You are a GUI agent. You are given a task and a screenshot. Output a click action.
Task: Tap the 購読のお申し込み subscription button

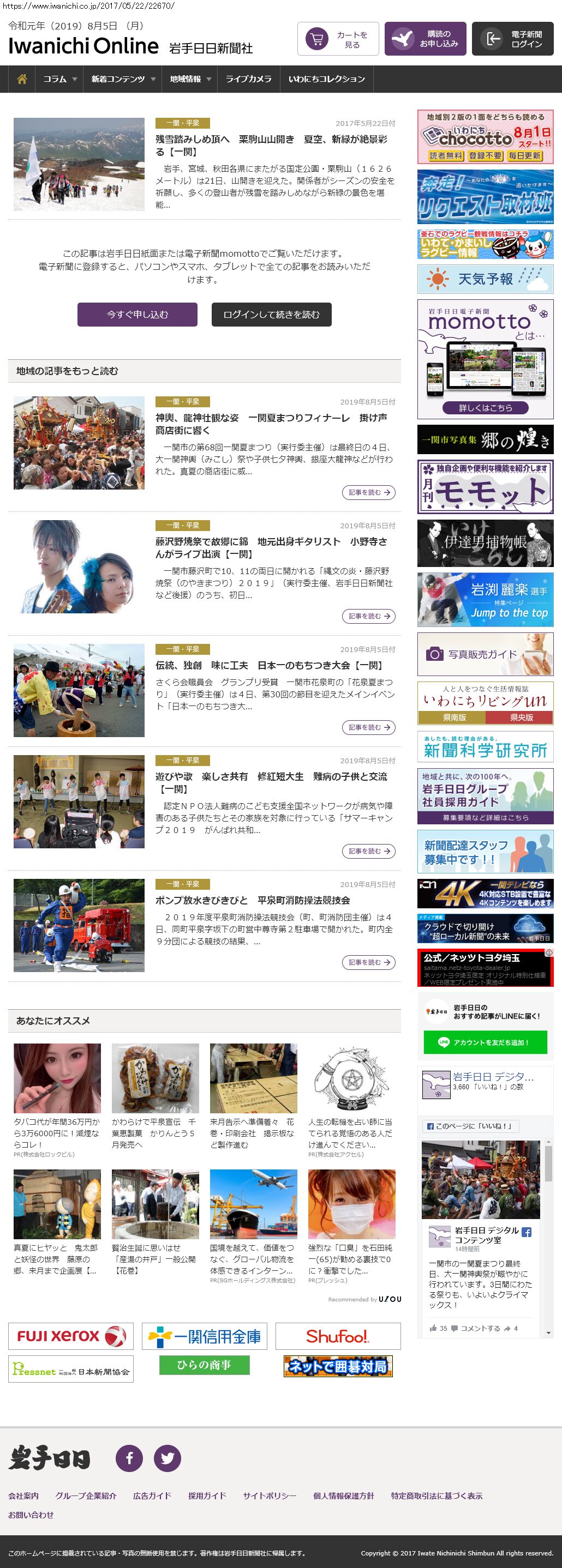coord(425,39)
